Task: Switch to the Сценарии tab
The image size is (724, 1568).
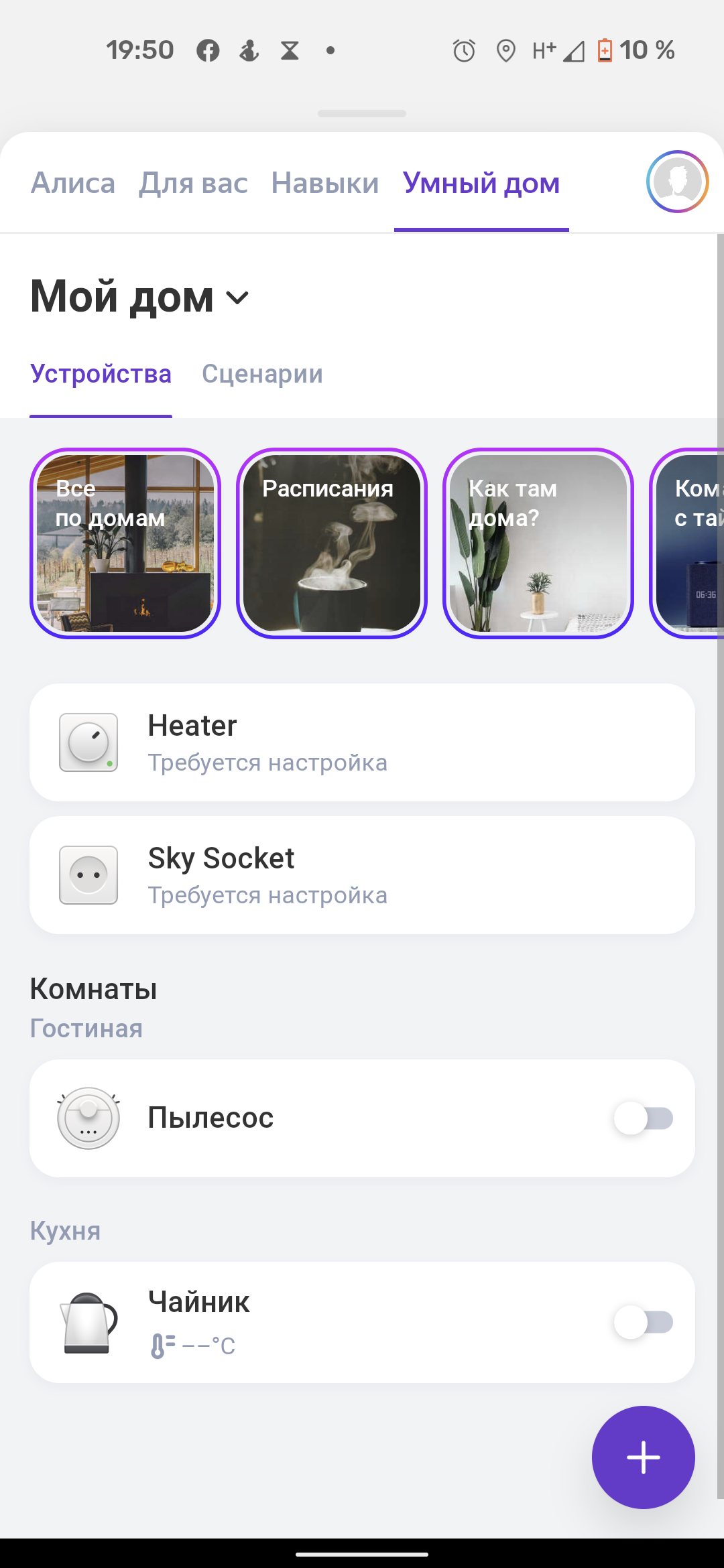Action: [x=262, y=374]
